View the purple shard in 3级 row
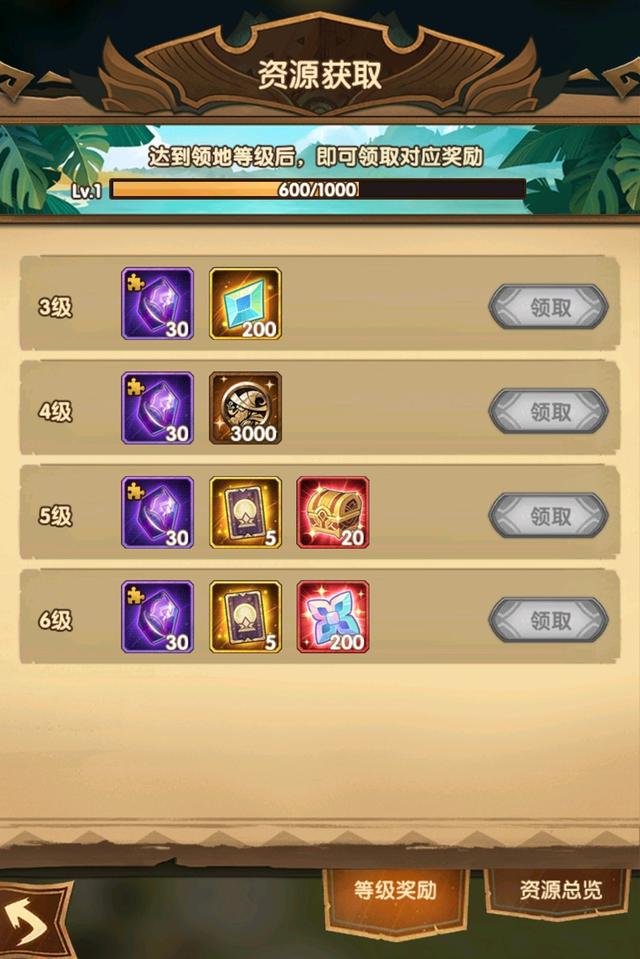 pos(157,304)
